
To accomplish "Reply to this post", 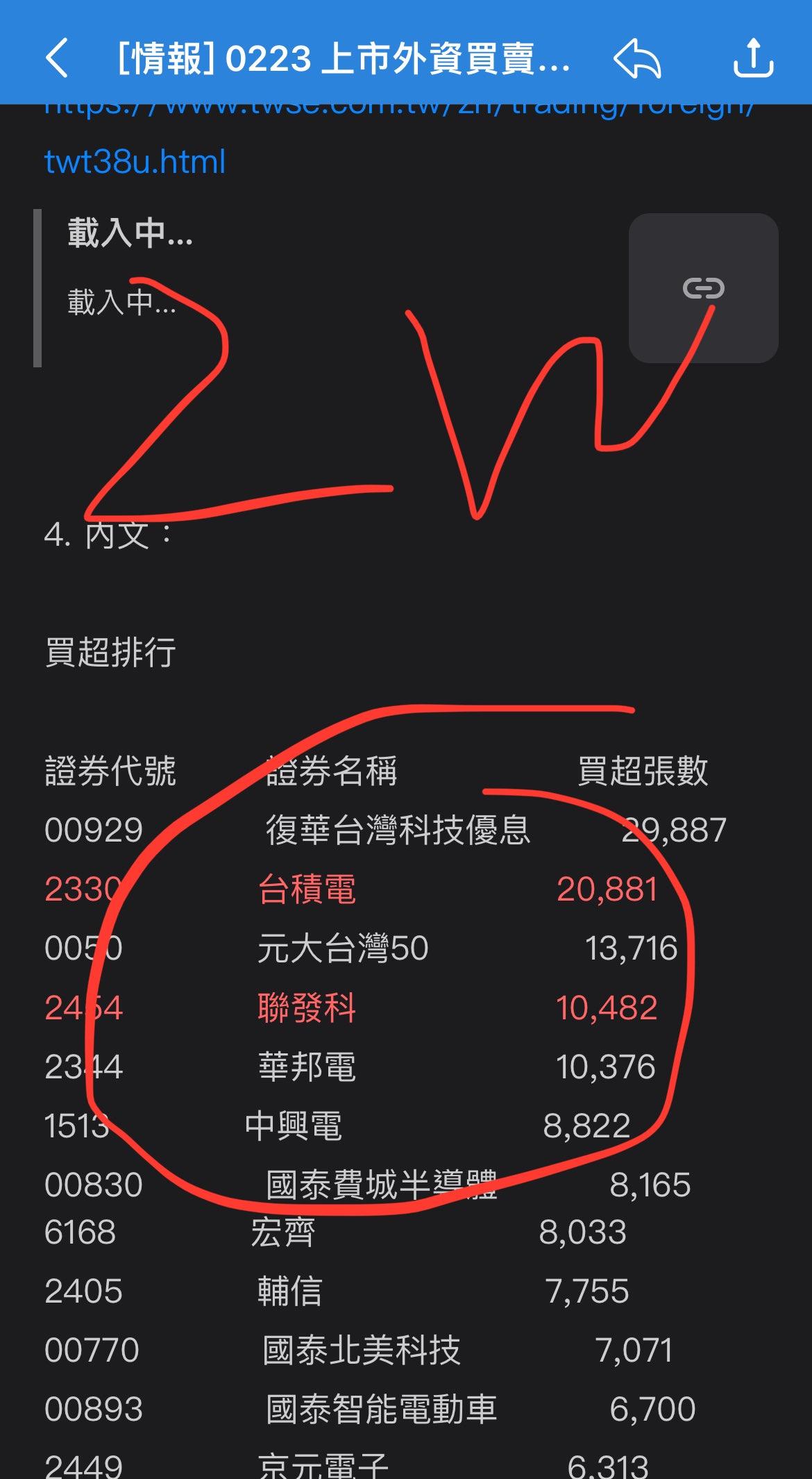I will click(x=637, y=58).
